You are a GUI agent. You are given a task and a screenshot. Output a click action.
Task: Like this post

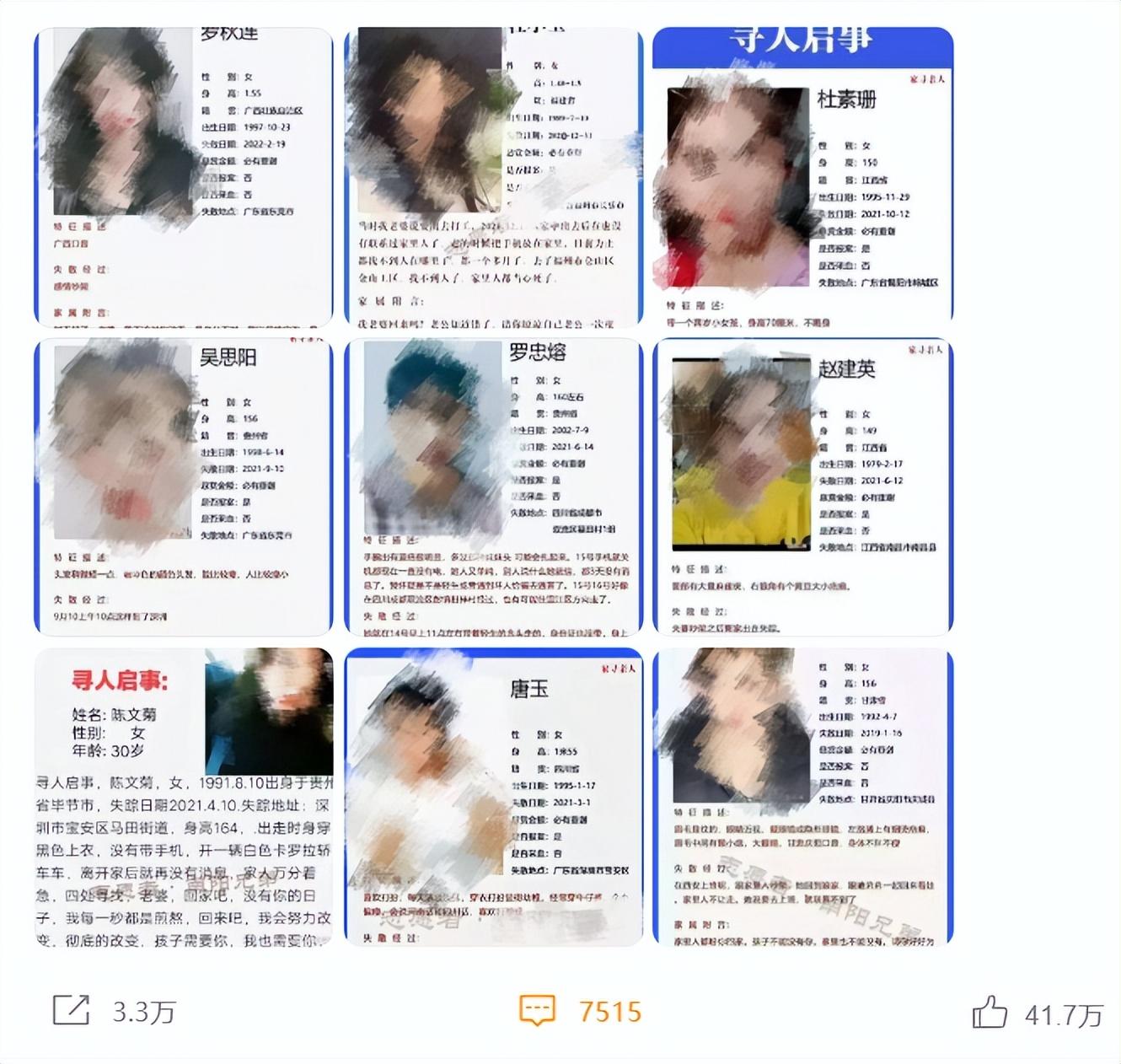[x=990, y=1012]
